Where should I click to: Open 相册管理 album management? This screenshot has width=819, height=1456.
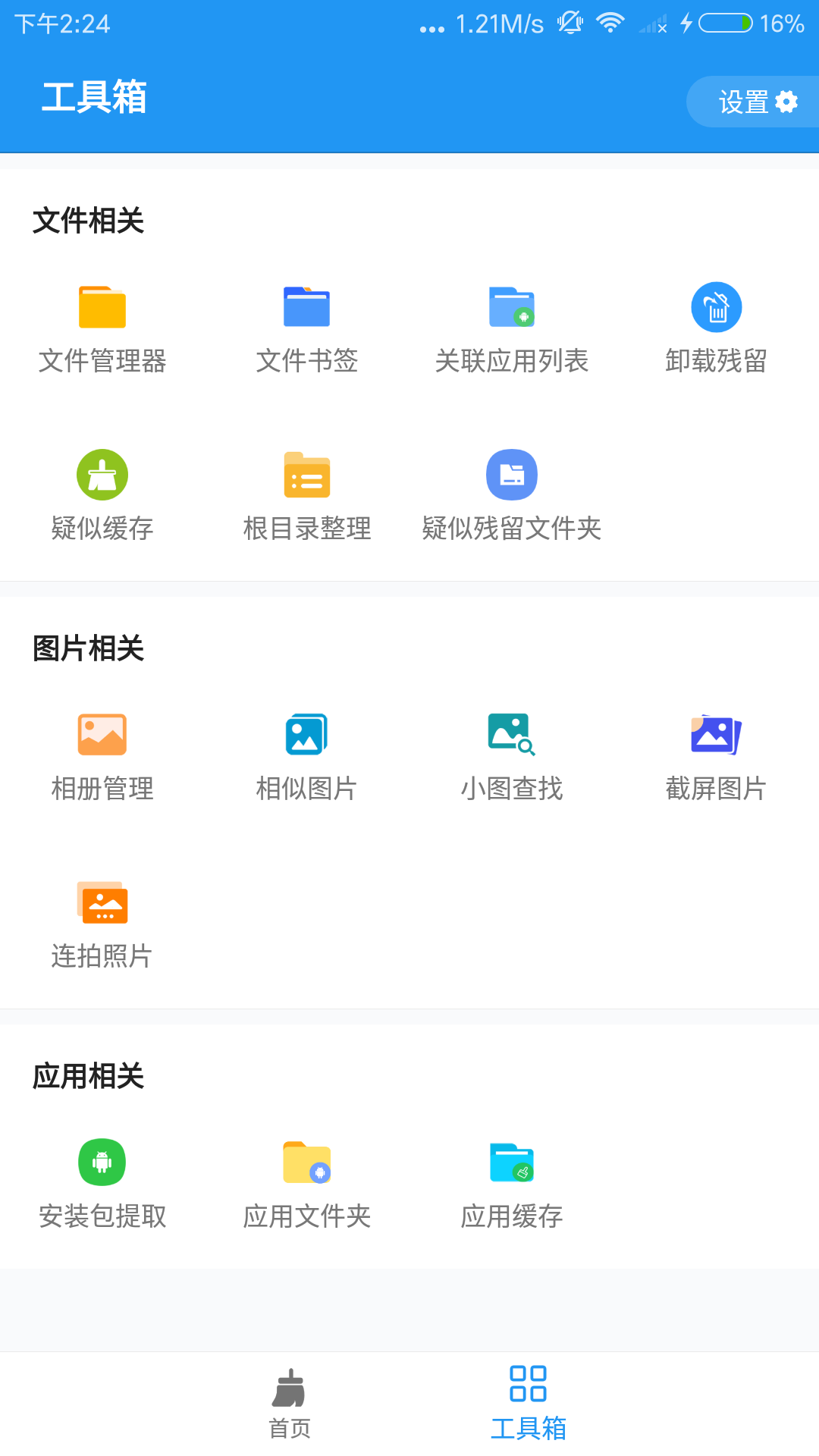coord(102,756)
